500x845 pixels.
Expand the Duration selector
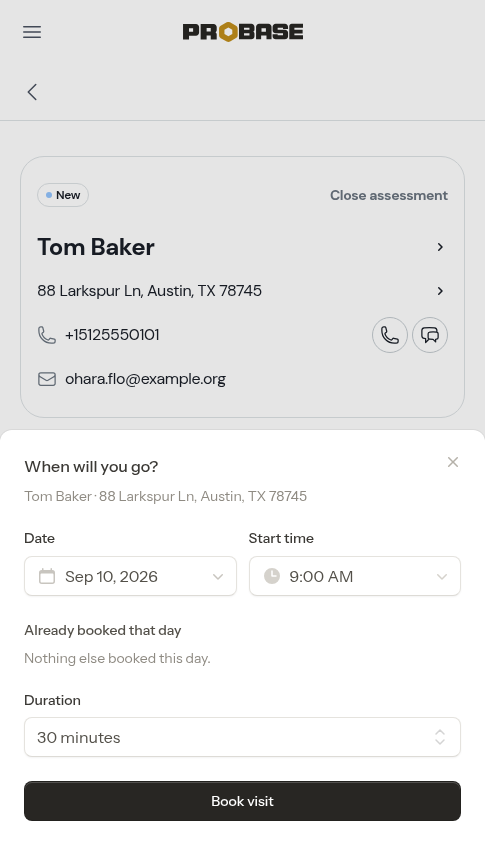click(242, 737)
